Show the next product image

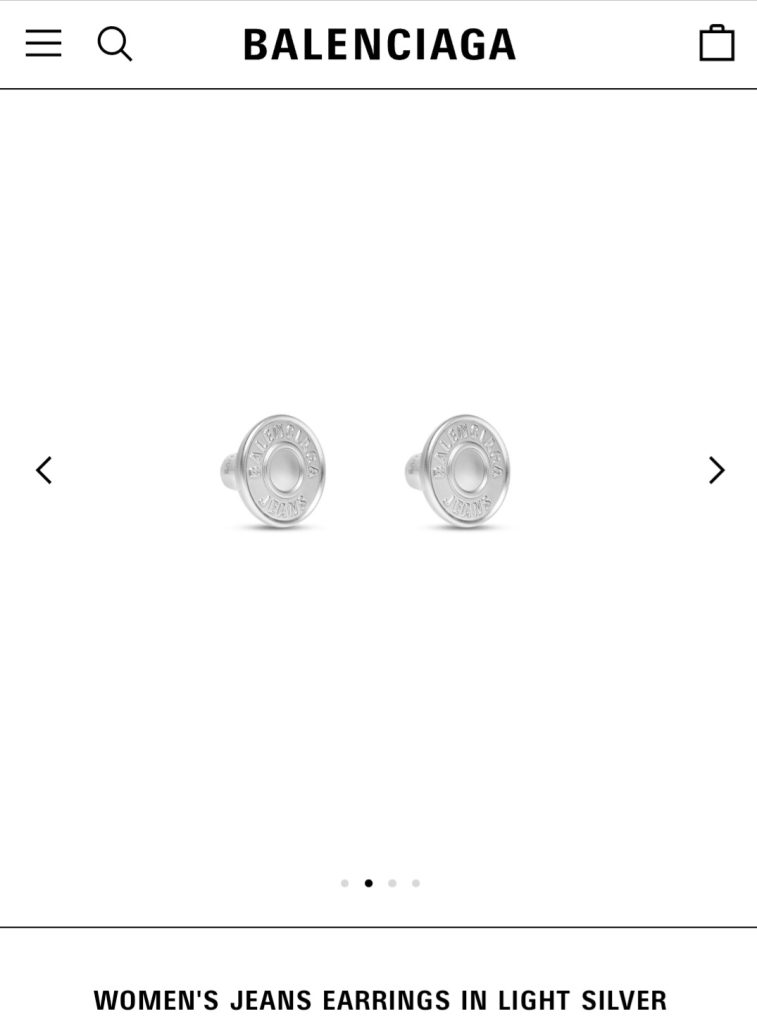[x=716, y=470]
